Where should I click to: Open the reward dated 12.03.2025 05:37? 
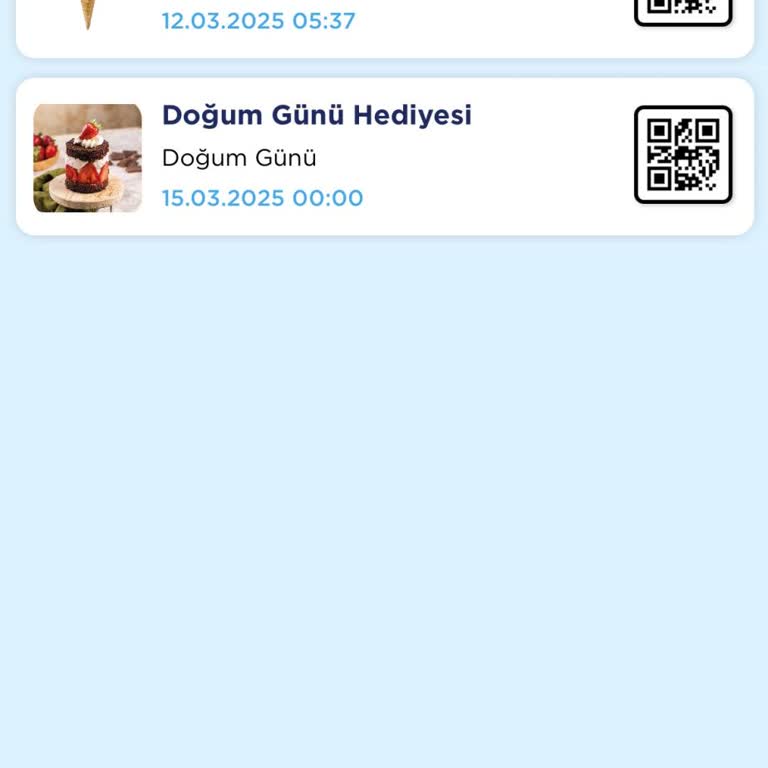point(258,21)
